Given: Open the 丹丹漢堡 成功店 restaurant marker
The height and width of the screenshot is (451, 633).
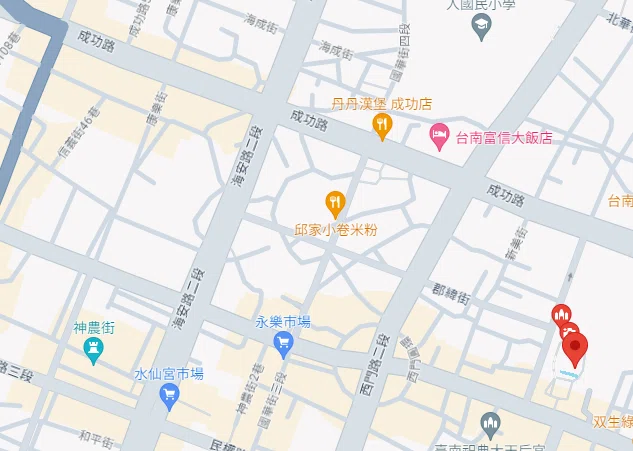Looking at the screenshot, I should tap(381, 126).
